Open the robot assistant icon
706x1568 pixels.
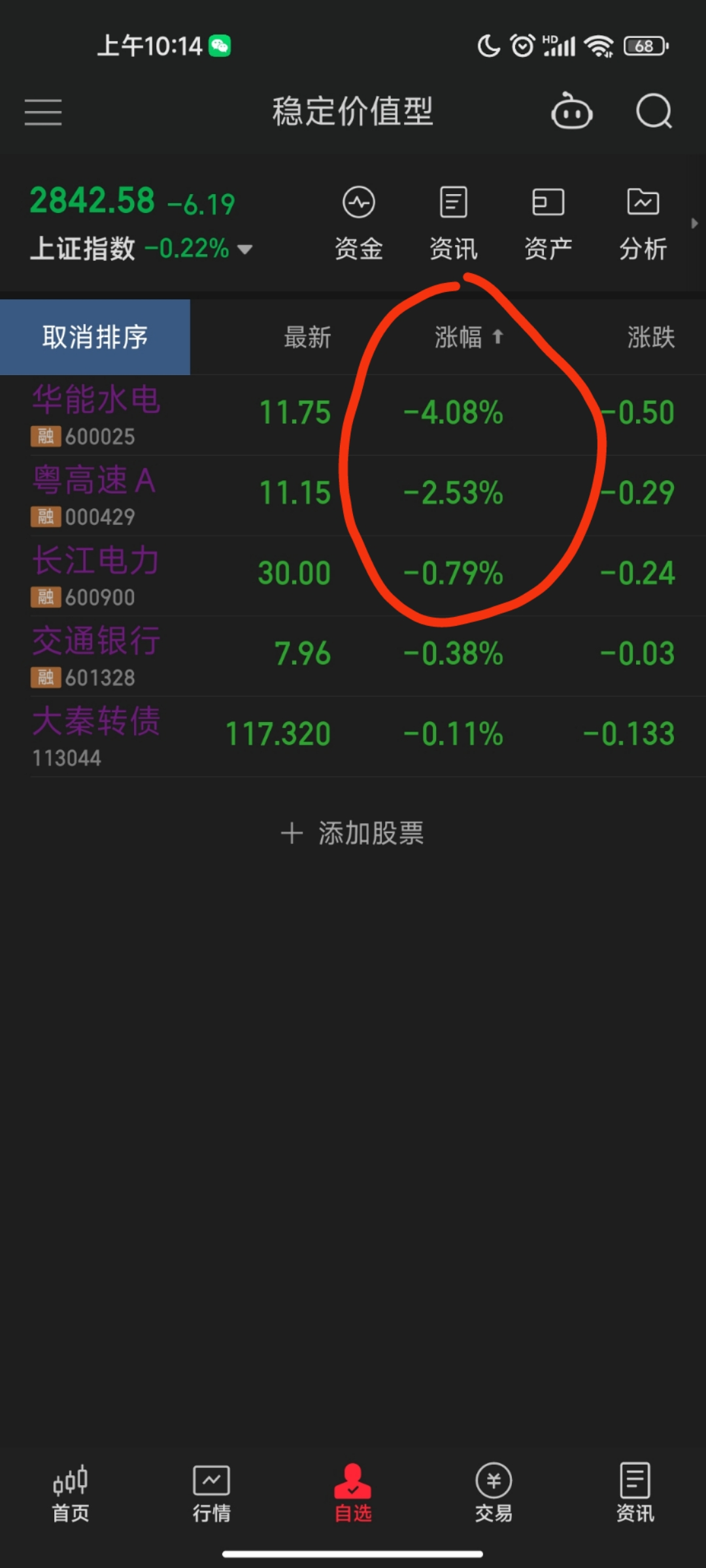[571, 112]
